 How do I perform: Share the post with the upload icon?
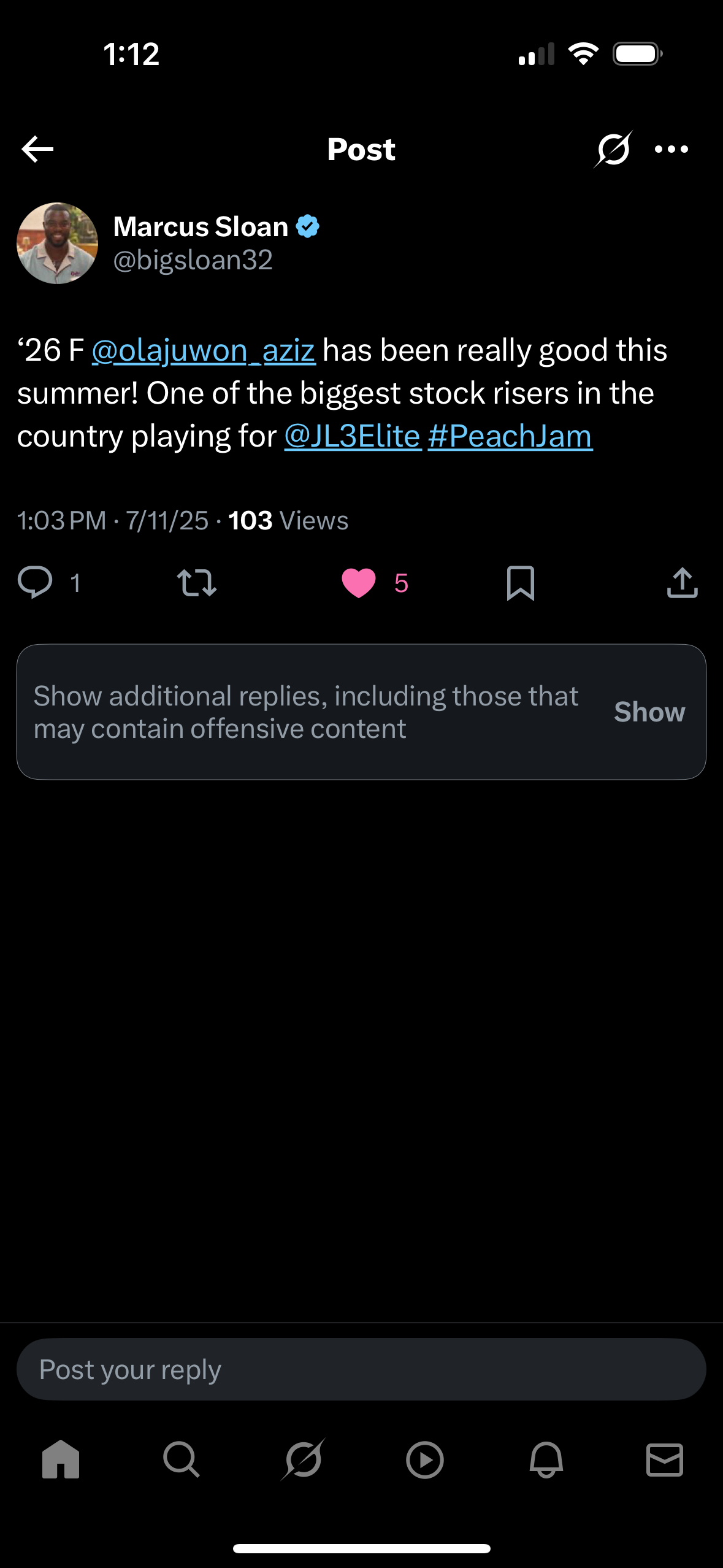[682, 582]
